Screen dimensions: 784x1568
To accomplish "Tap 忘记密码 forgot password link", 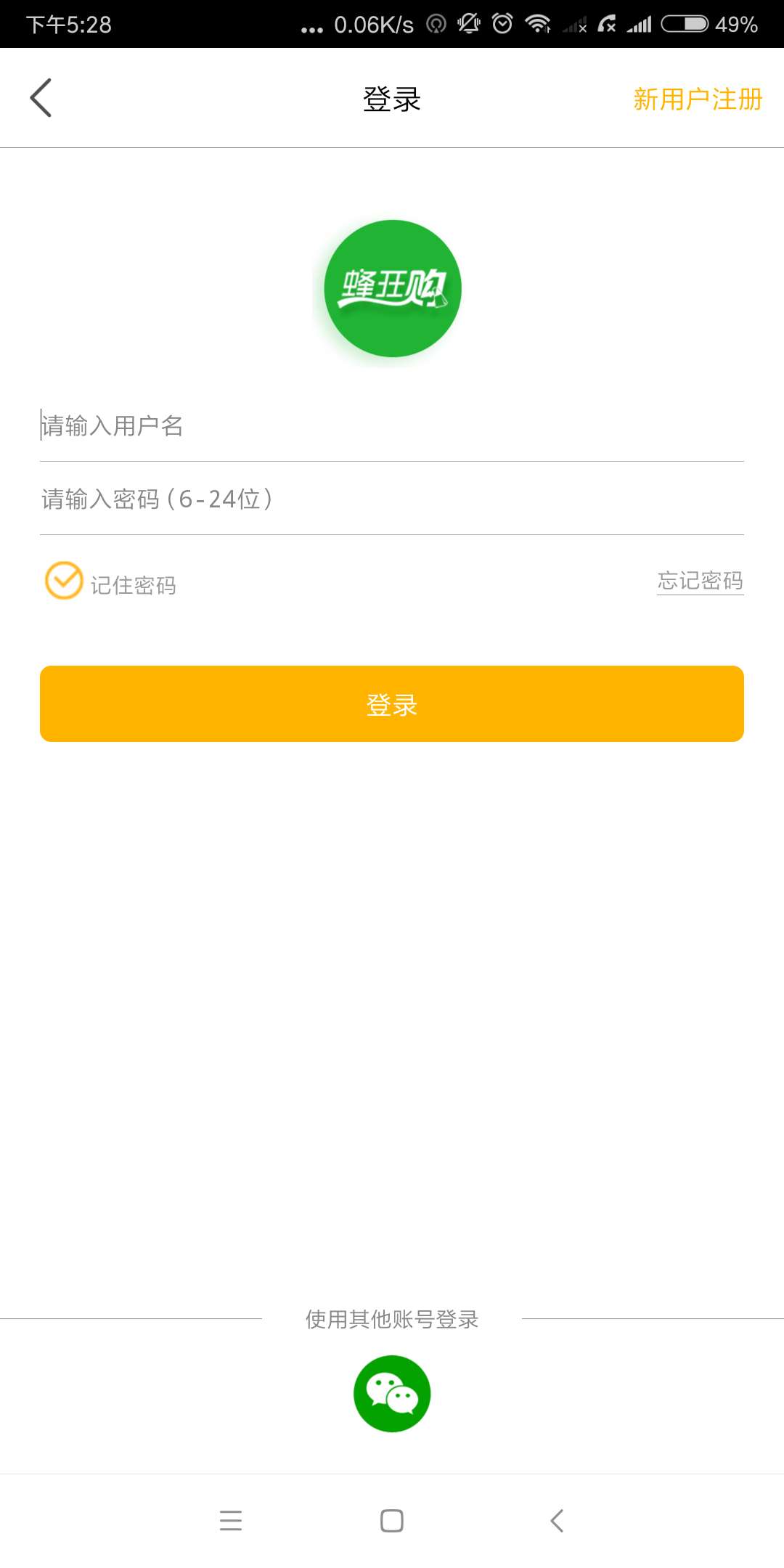I will 700,581.
